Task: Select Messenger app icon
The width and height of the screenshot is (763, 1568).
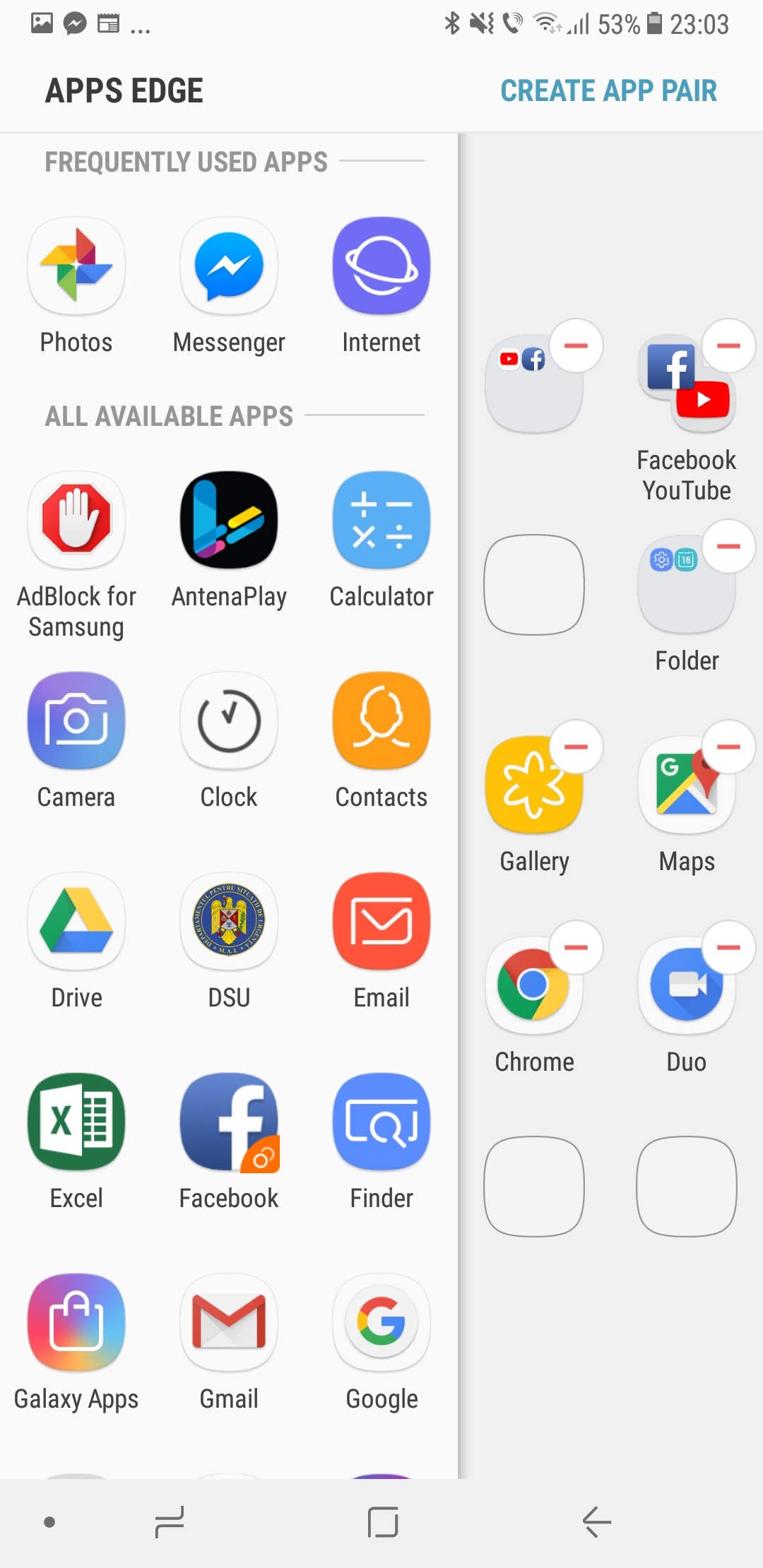Action: point(229,266)
